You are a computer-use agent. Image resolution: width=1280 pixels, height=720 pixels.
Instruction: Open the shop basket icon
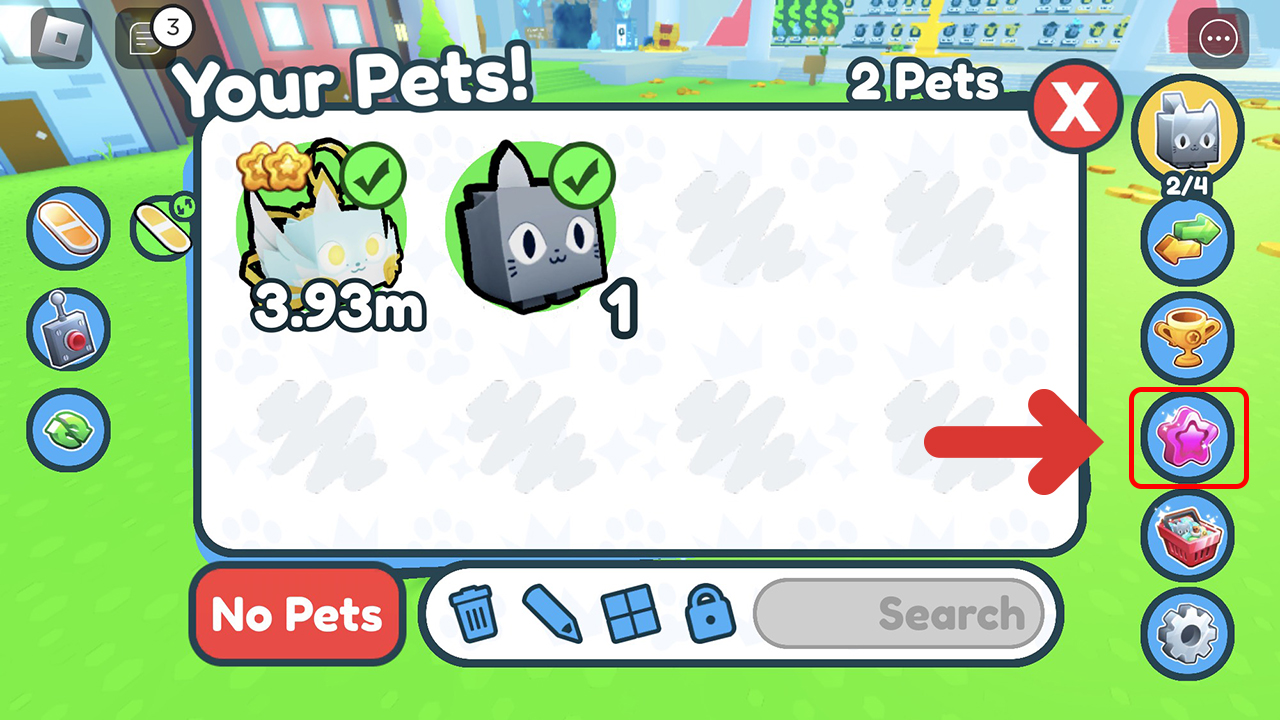click(x=1188, y=536)
